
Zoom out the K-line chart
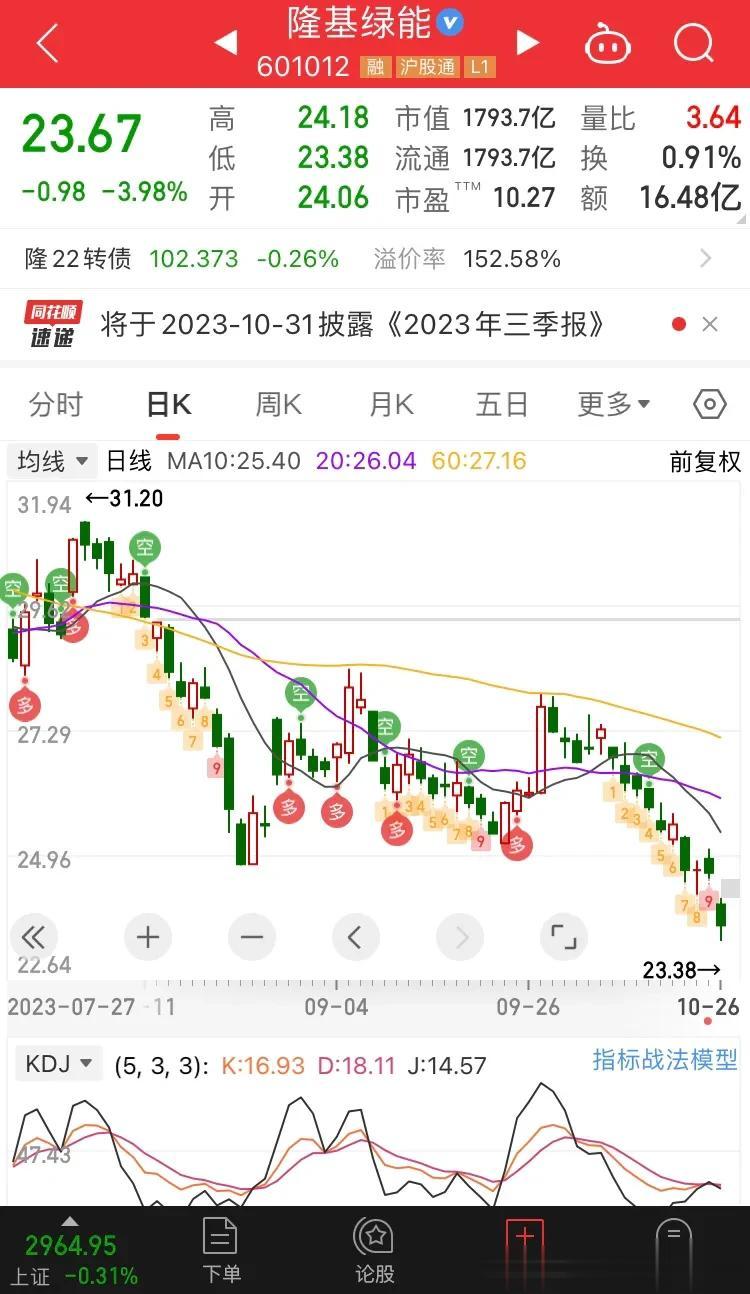(x=252, y=937)
